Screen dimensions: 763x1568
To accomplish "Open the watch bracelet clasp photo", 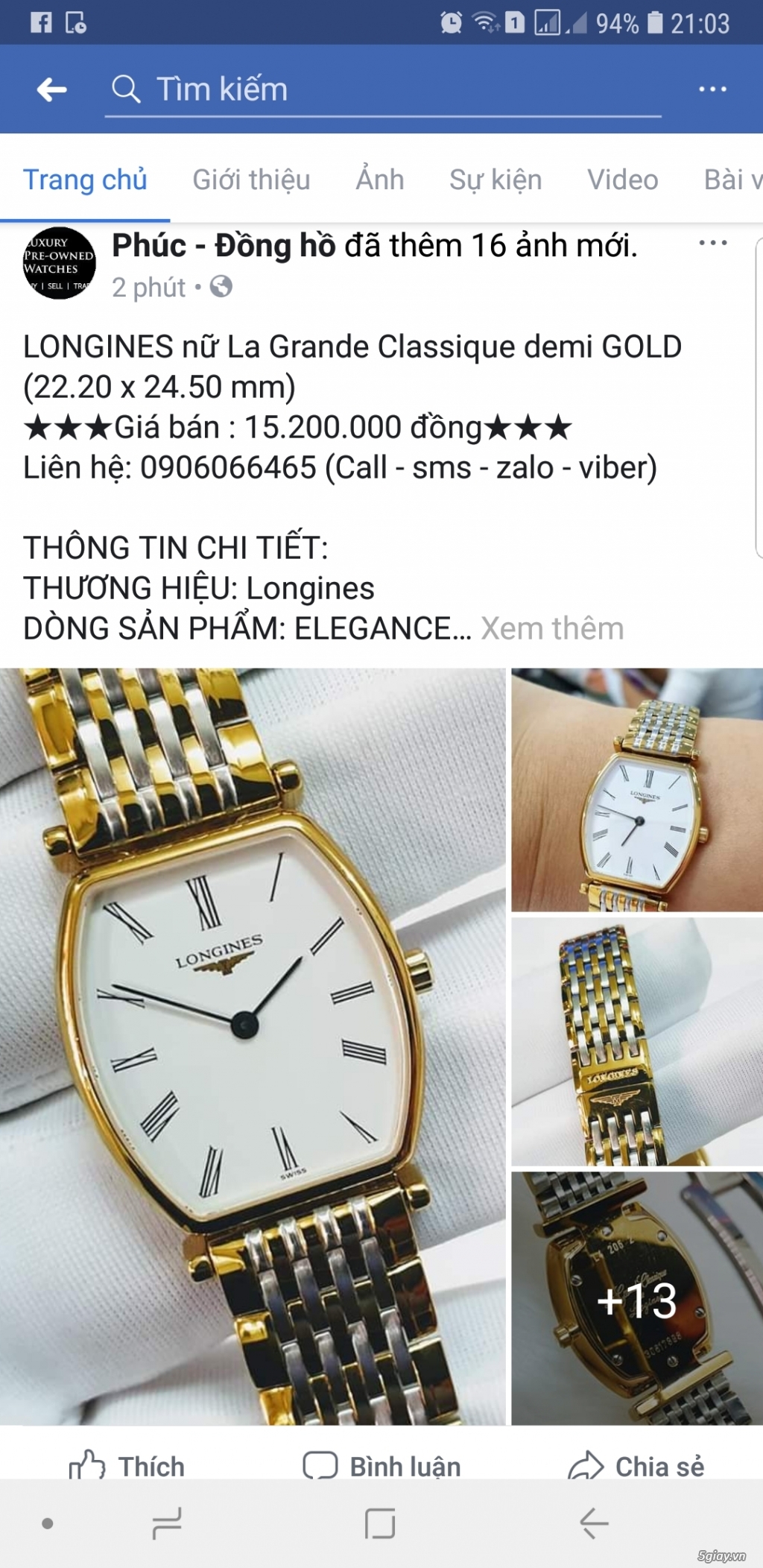I will point(636,1041).
